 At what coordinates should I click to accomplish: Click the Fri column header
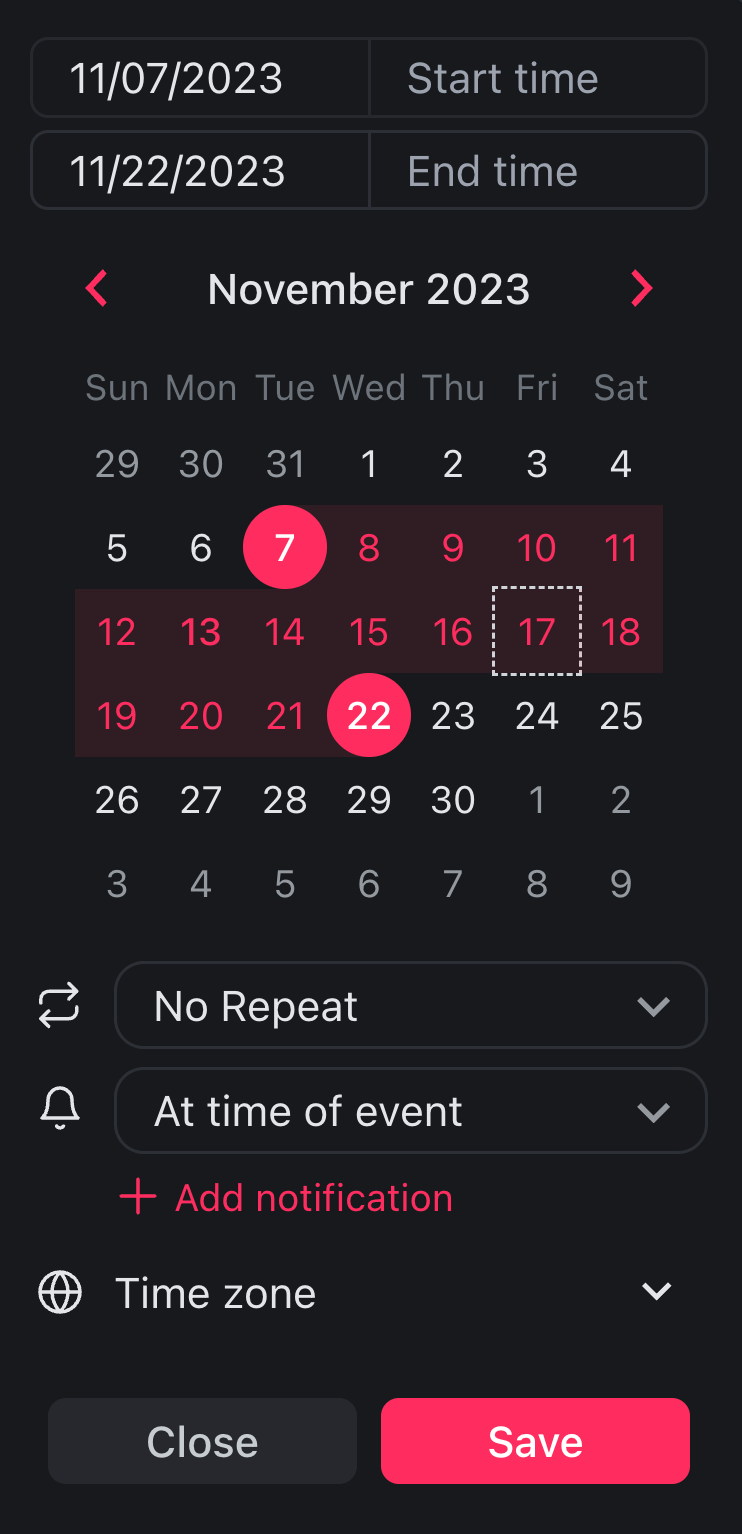537,388
